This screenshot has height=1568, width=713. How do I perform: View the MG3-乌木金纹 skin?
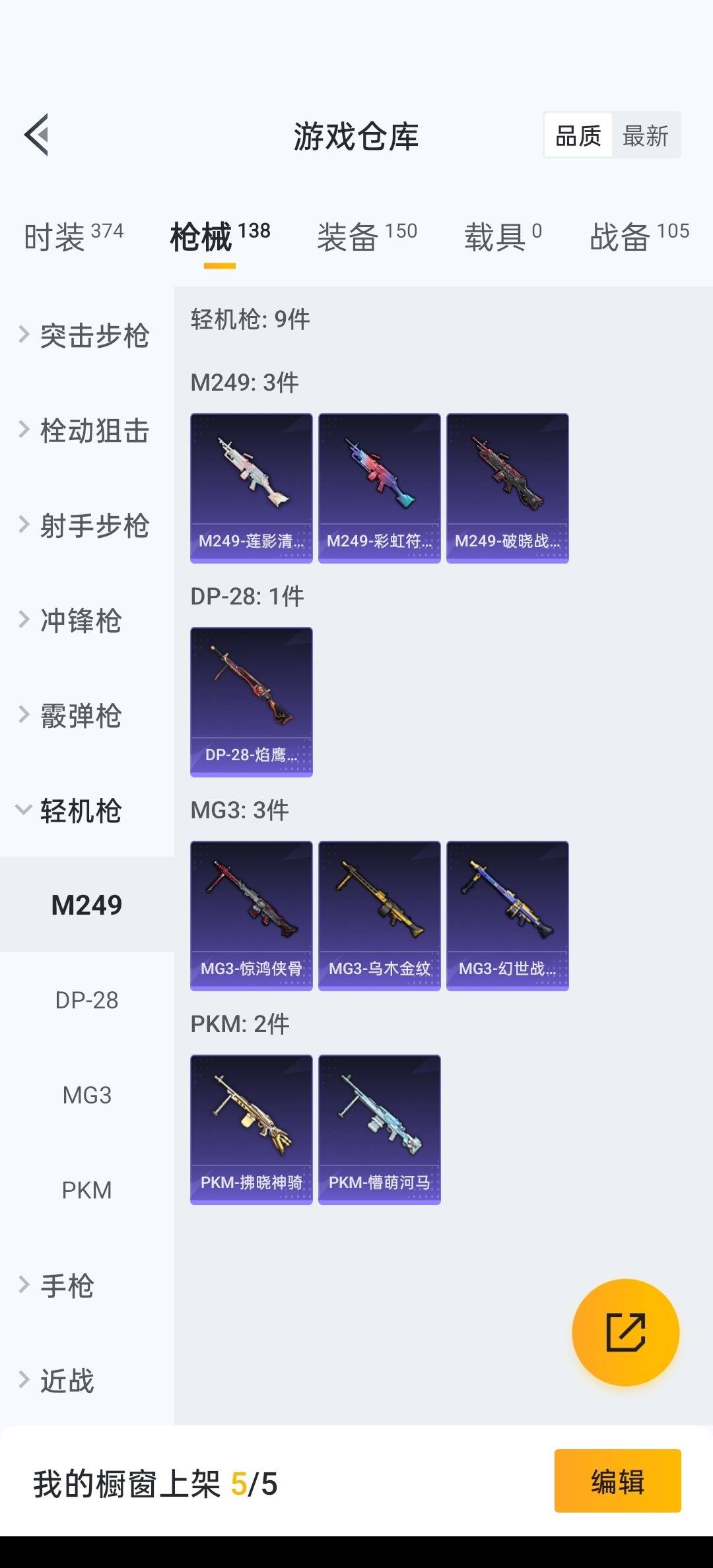click(379, 916)
